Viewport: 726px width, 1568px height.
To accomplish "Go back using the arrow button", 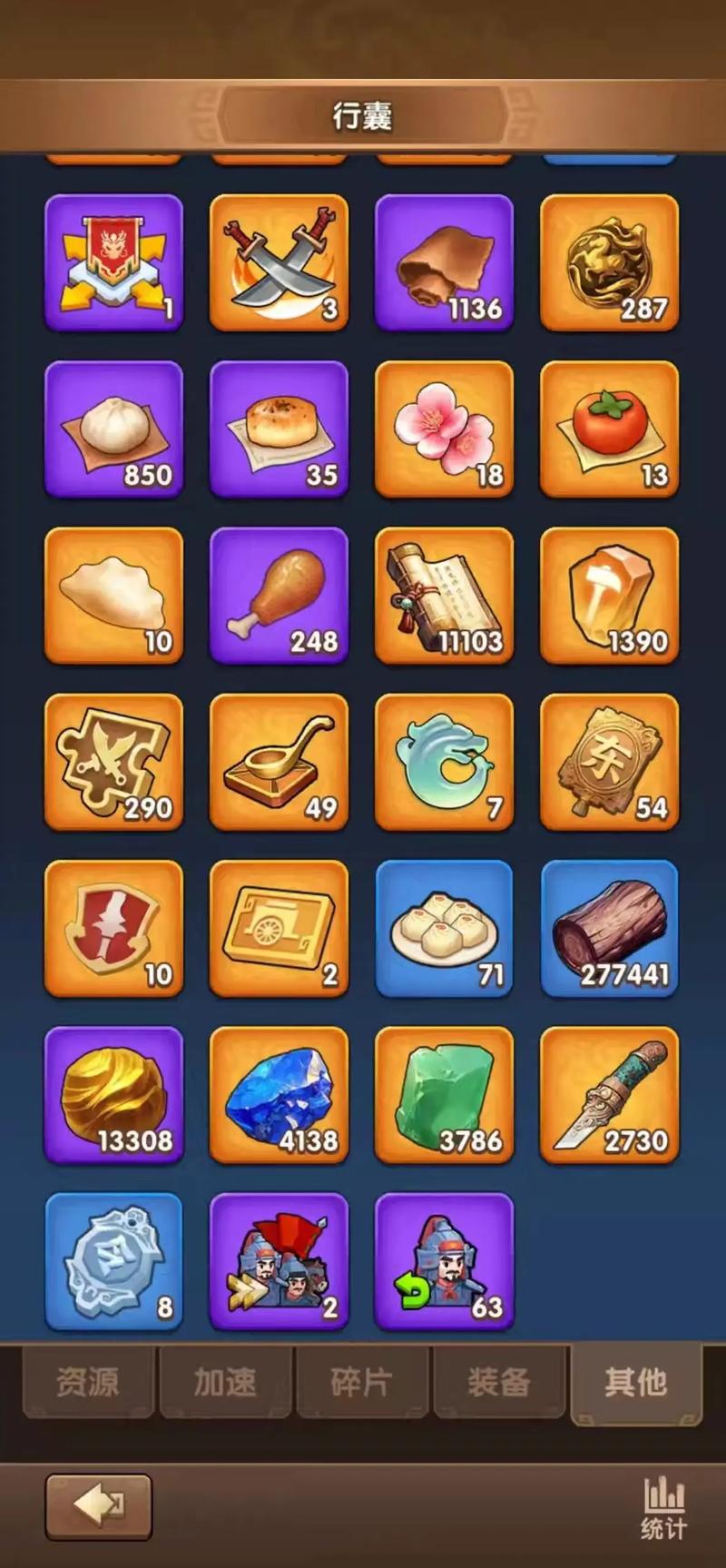I will pyautogui.click(x=98, y=1506).
